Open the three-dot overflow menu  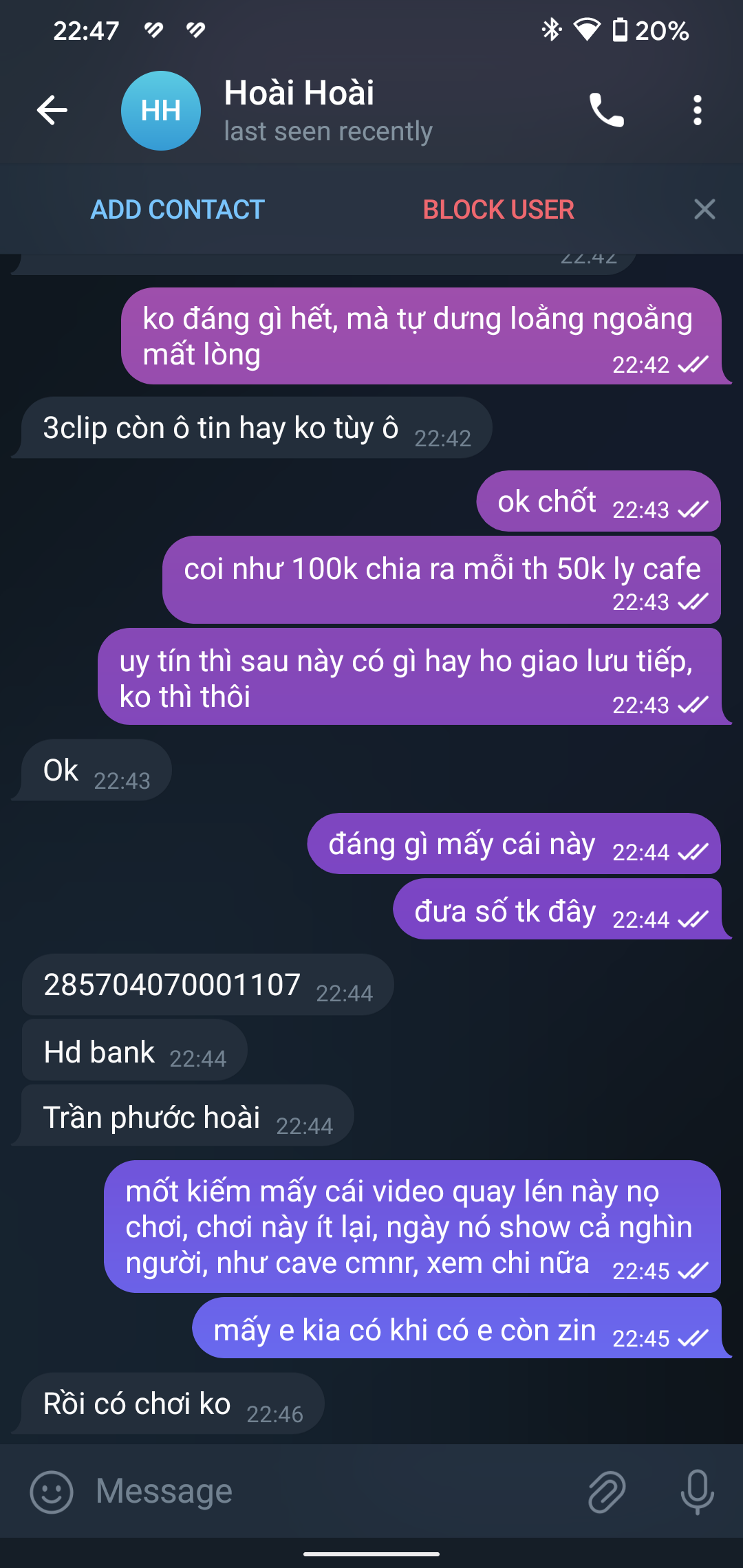point(698,110)
